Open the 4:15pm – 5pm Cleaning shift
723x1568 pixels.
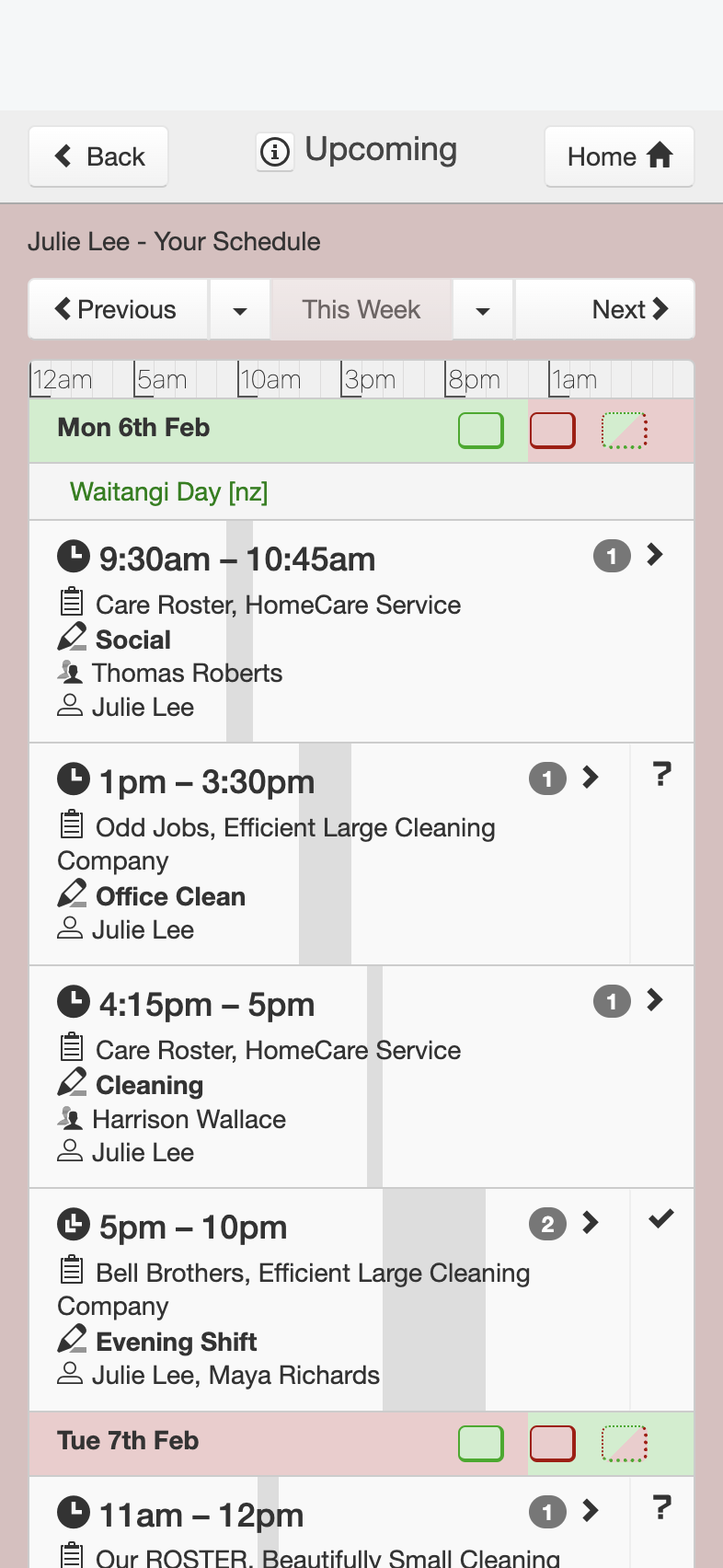click(x=361, y=1077)
